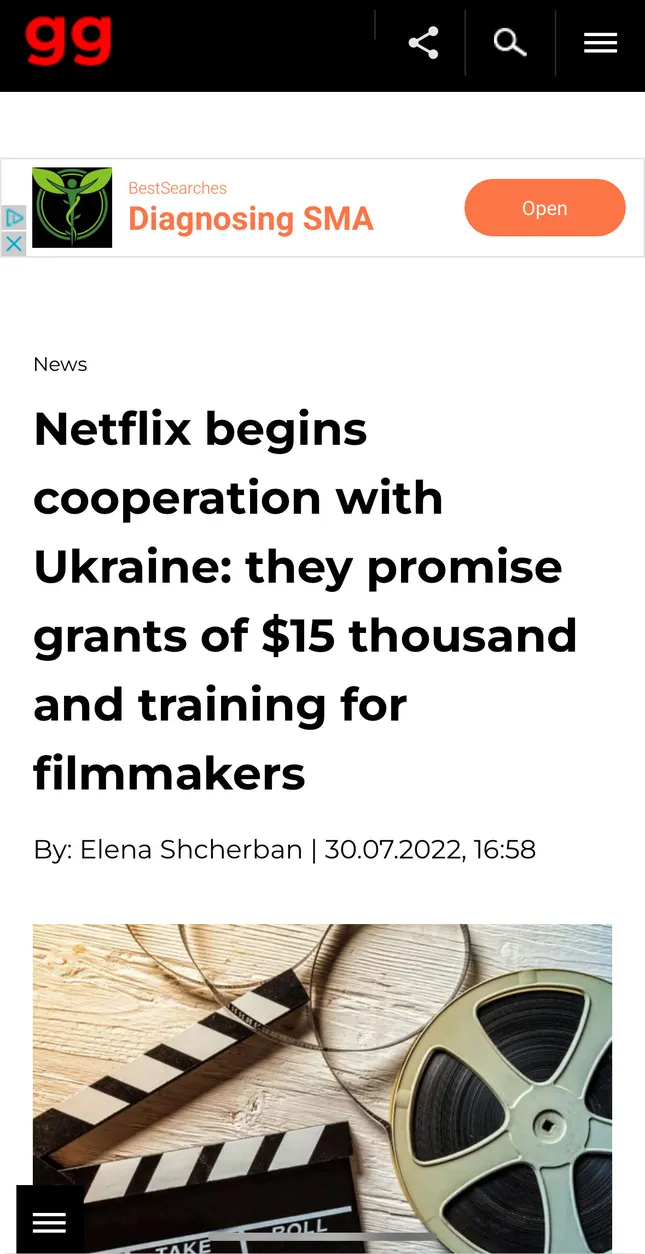The image size is (645, 1254).
Task: Open the bottom-left floating menu button
Action: [x=49, y=1221]
